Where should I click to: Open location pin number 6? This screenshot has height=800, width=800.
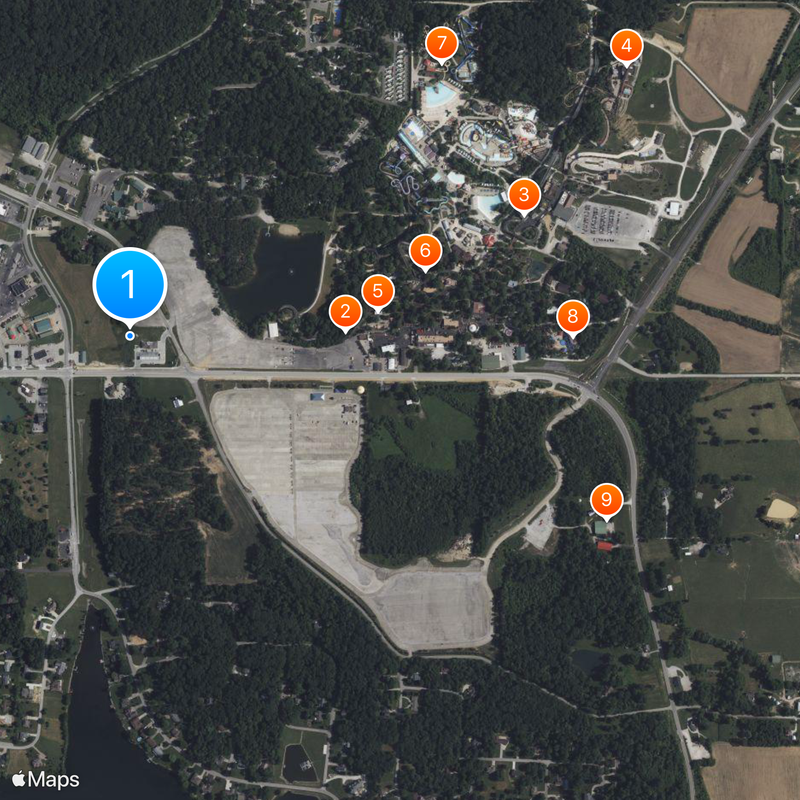[x=425, y=250]
